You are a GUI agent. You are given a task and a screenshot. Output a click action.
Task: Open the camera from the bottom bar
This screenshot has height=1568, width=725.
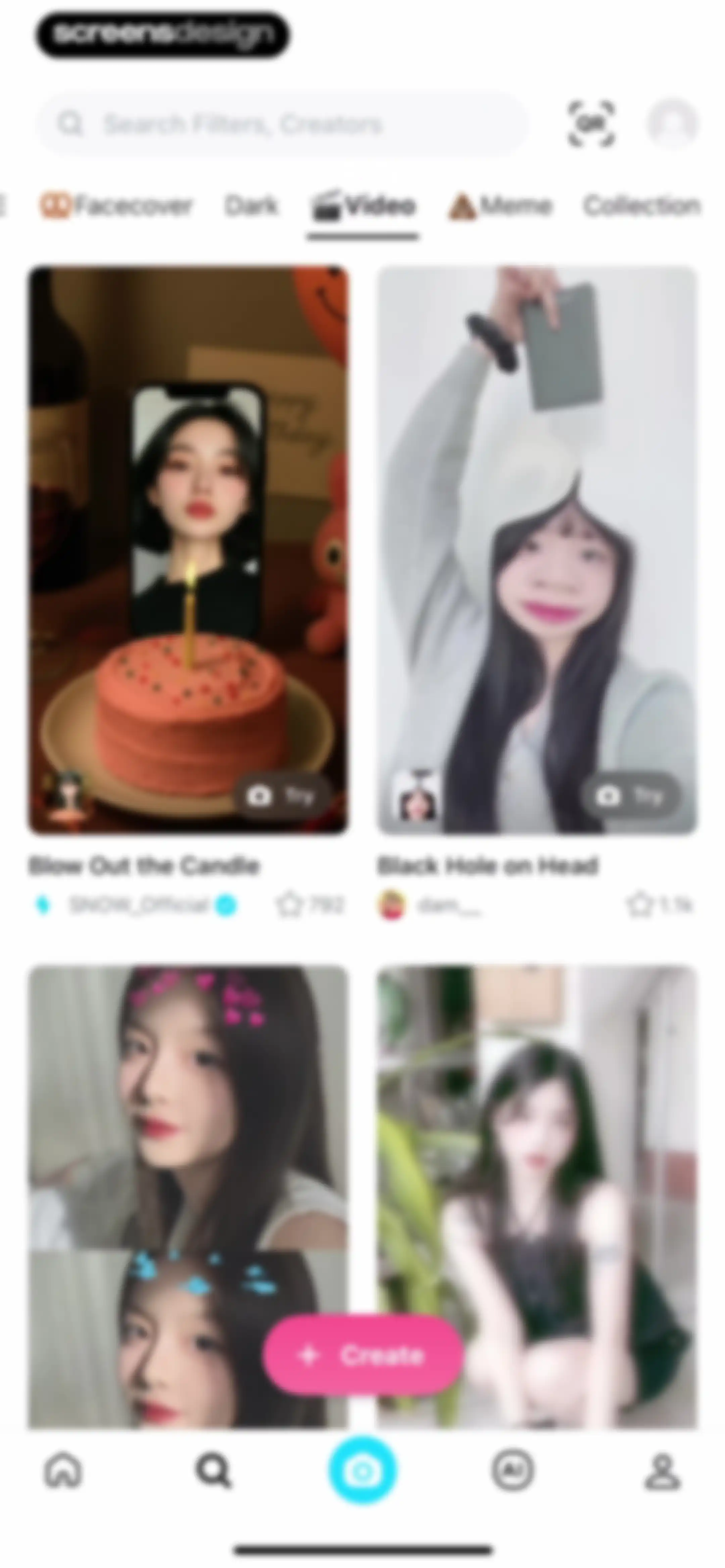(x=363, y=1471)
